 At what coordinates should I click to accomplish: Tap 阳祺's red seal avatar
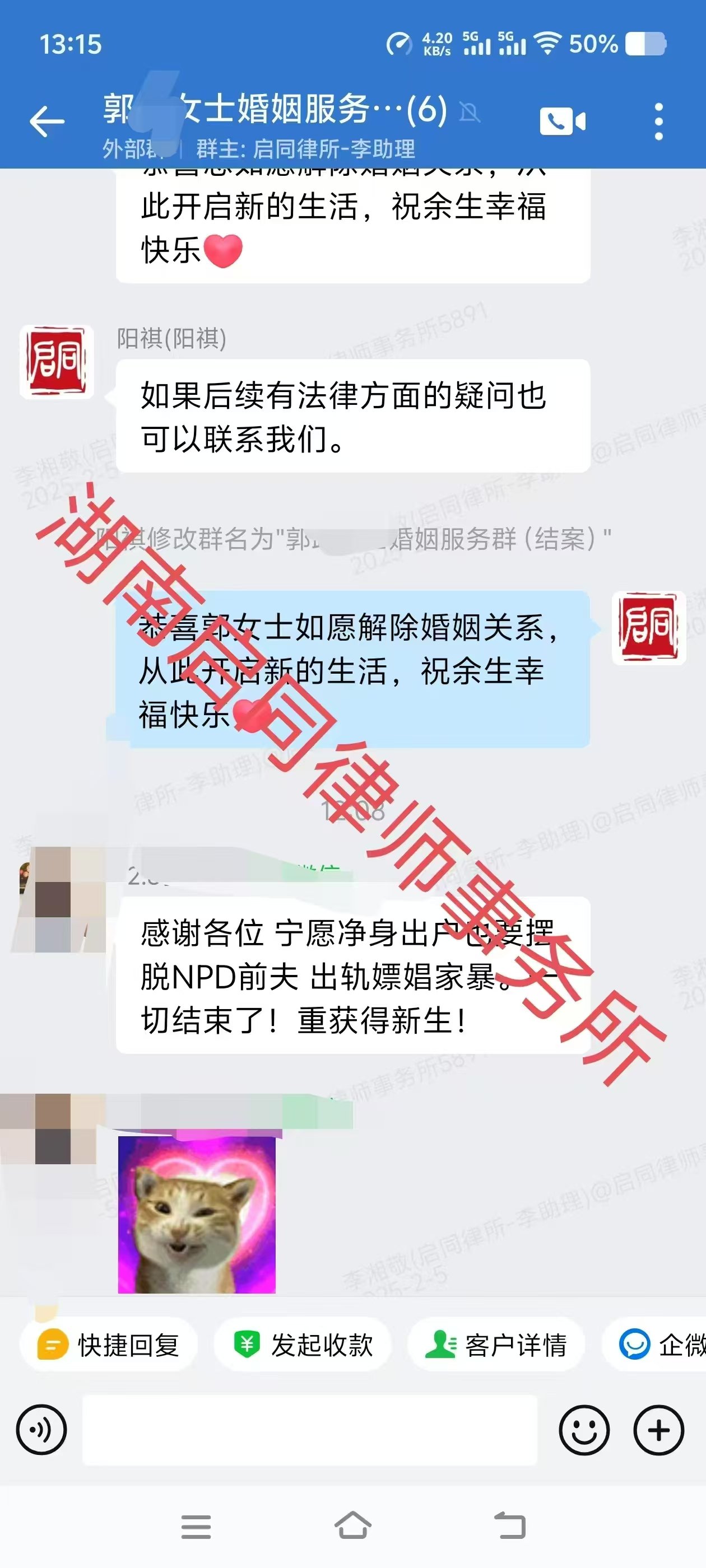click(57, 362)
